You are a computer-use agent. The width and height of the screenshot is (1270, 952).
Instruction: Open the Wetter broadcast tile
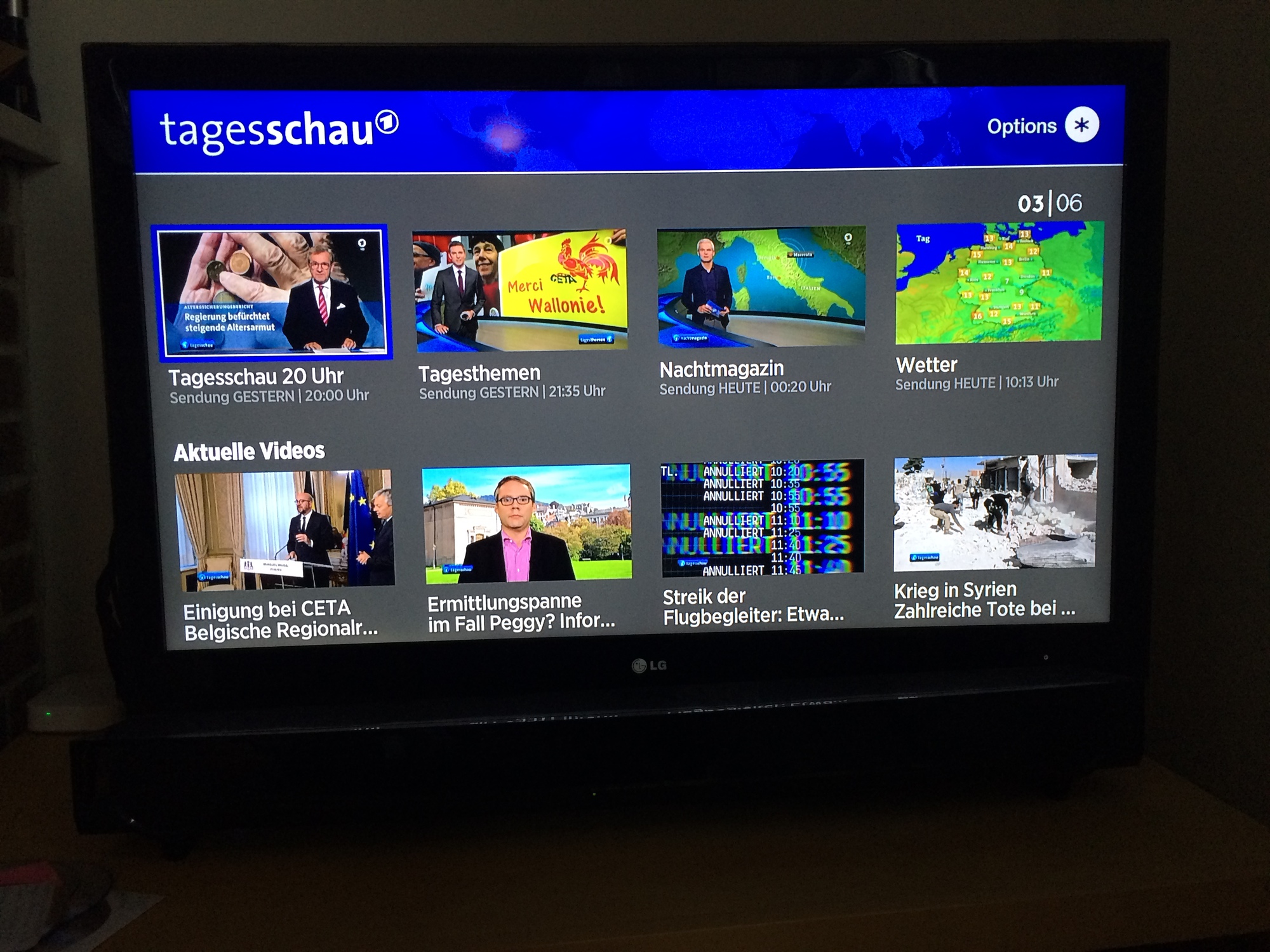(999, 282)
